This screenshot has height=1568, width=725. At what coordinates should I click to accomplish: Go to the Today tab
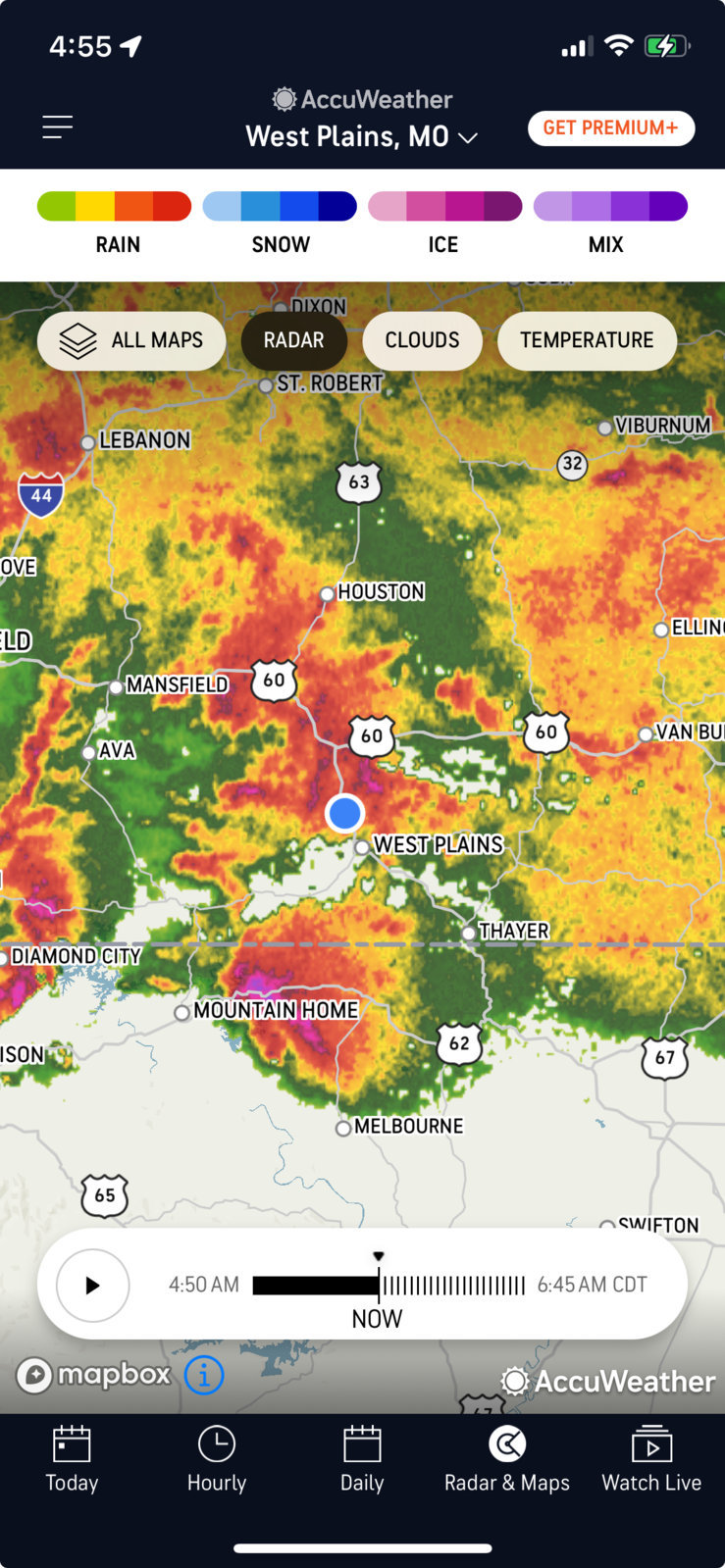(x=72, y=1459)
